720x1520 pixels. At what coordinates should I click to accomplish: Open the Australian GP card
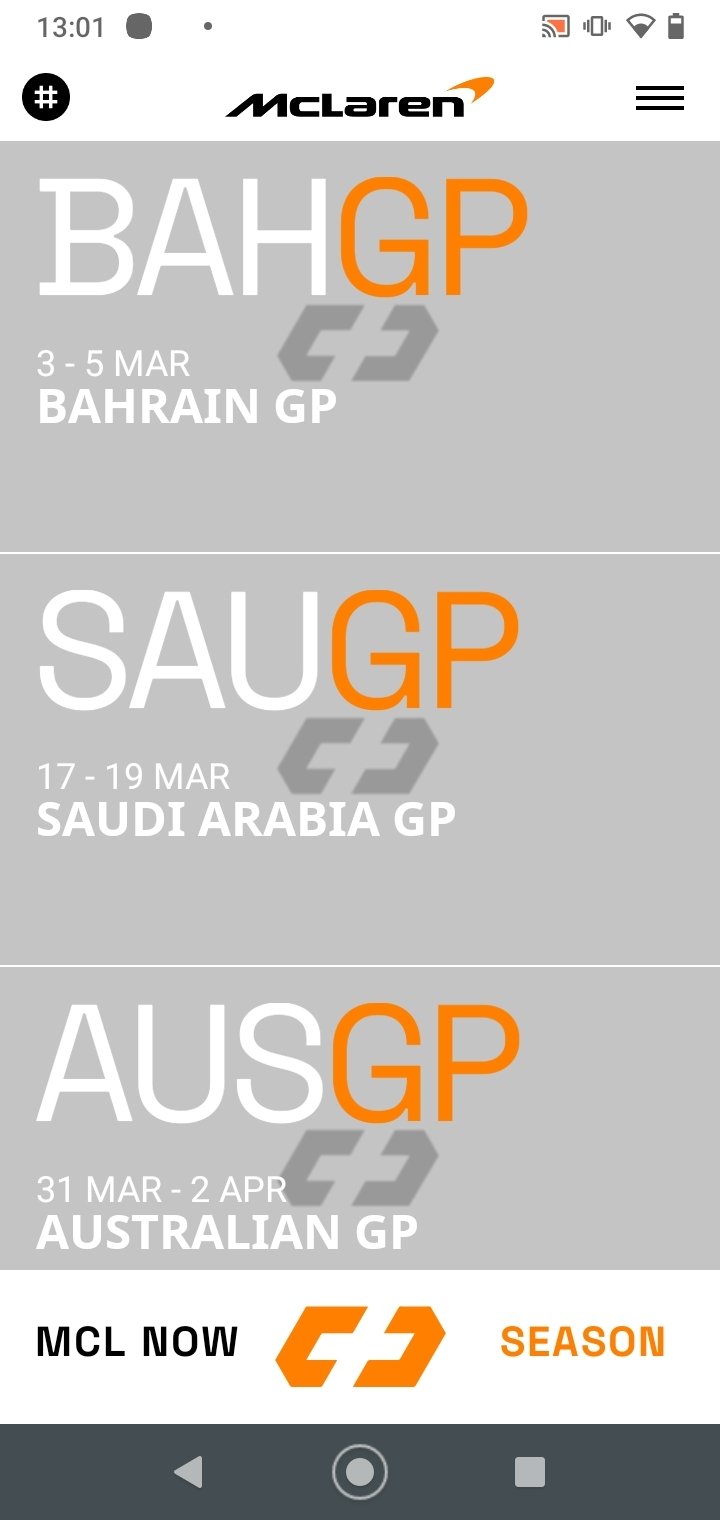[x=360, y=1118]
